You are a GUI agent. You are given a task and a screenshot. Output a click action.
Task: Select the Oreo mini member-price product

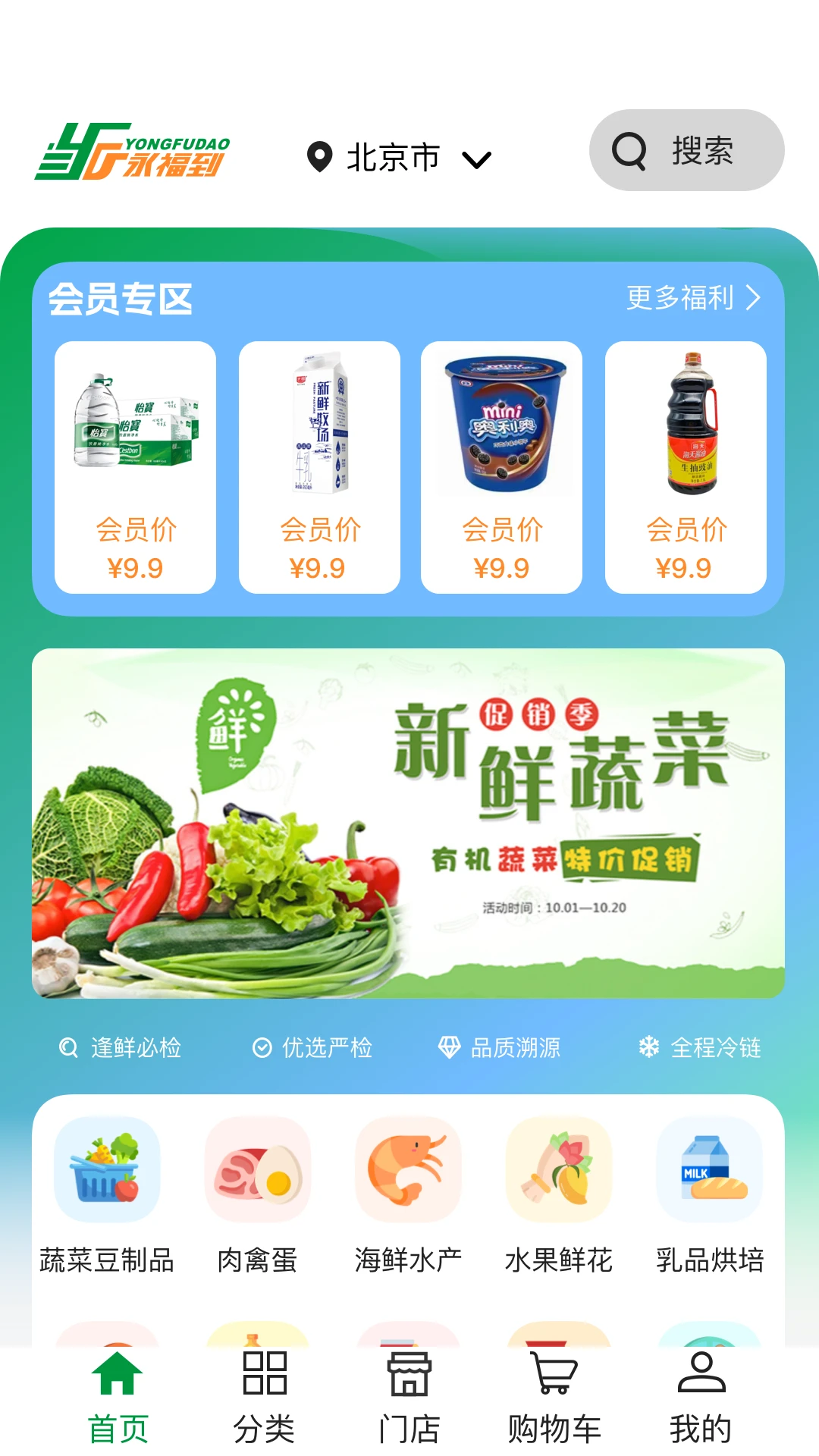(x=502, y=466)
